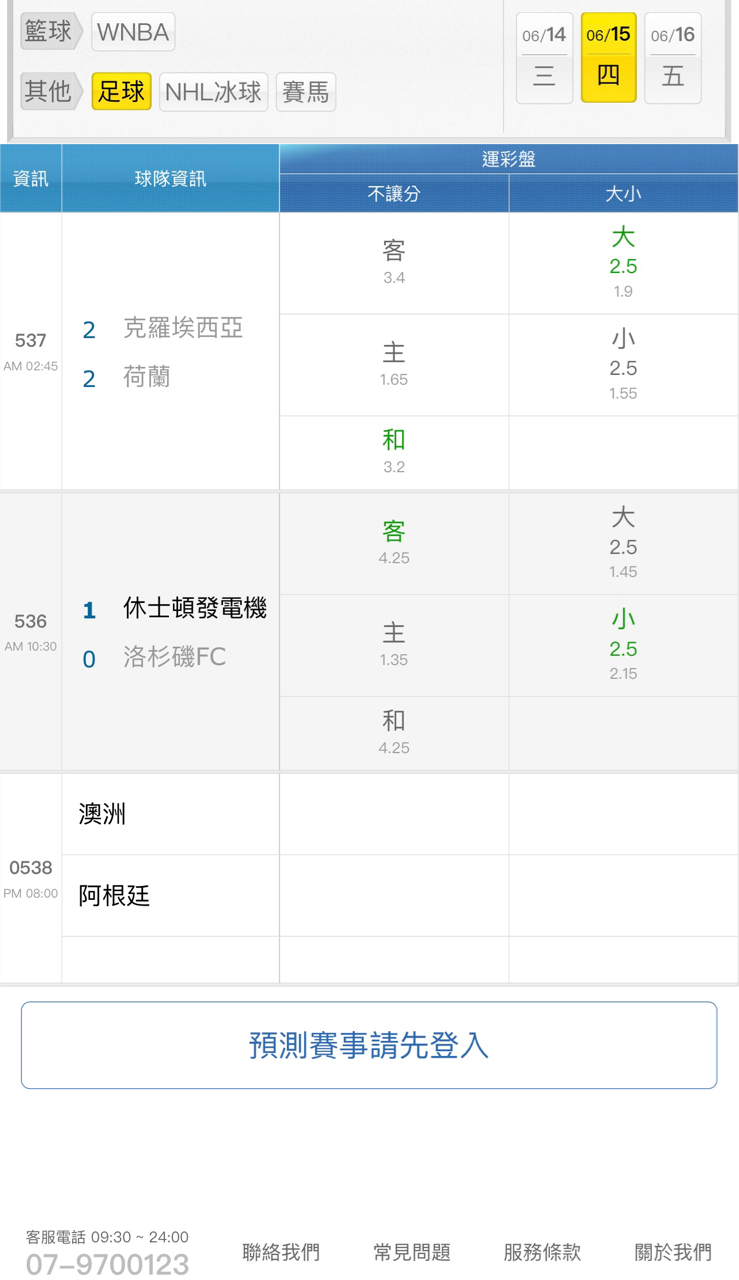Pick the 06/14 三 date
Screen dimensions: 739x1280
544,58
